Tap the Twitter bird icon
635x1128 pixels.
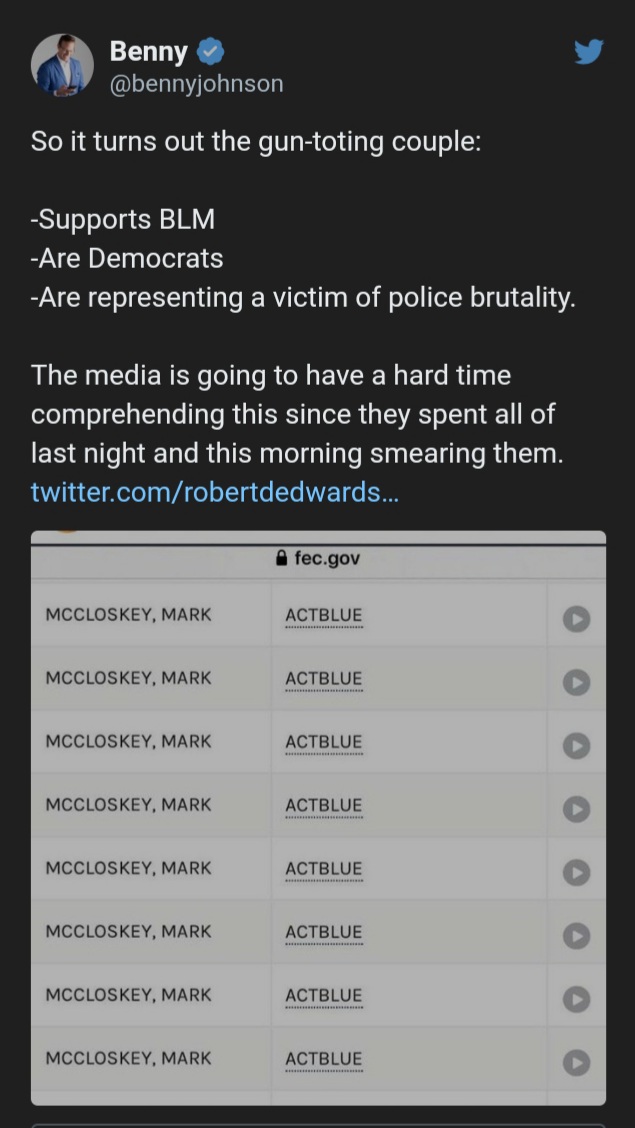point(588,52)
